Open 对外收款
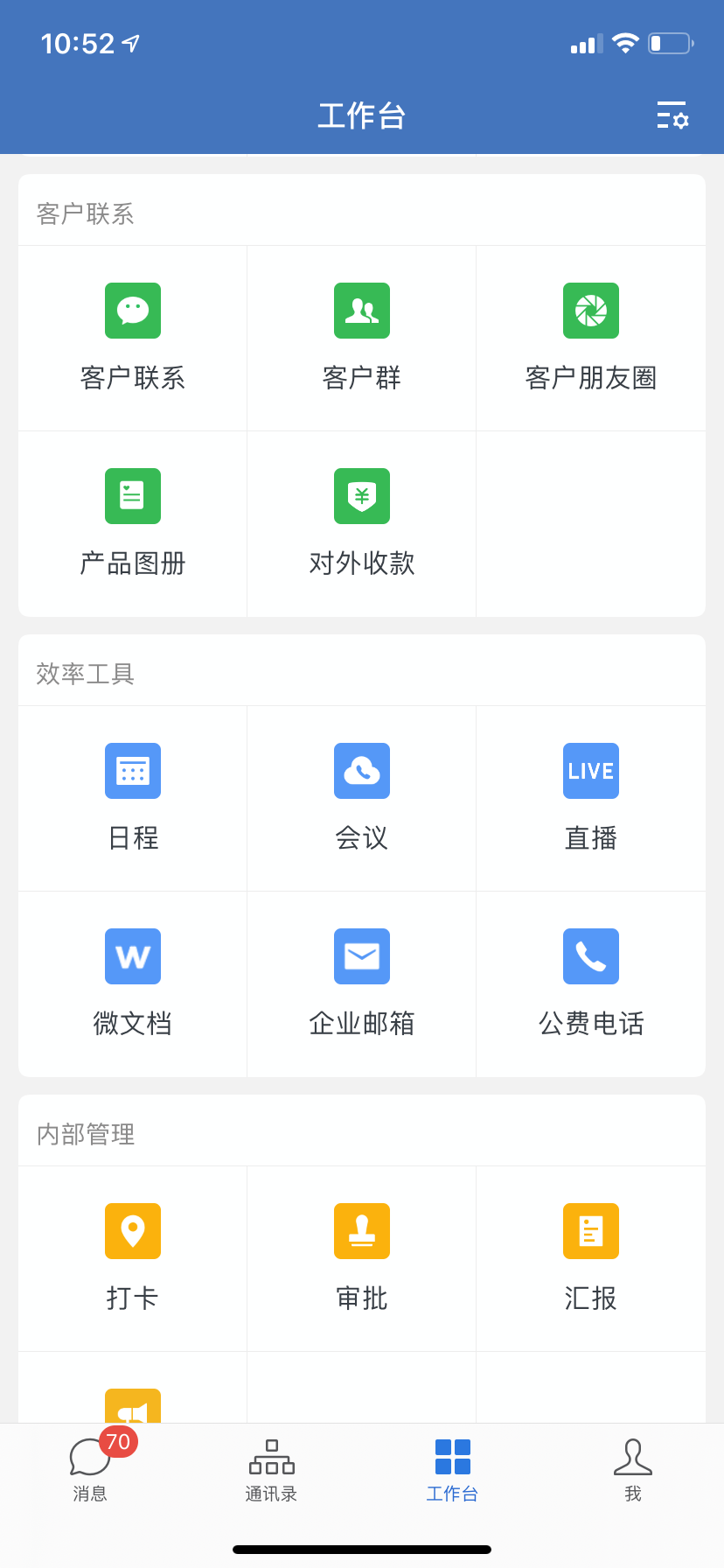Viewport: 724px width, 1568px height. pyautogui.click(x=362, y=524)
